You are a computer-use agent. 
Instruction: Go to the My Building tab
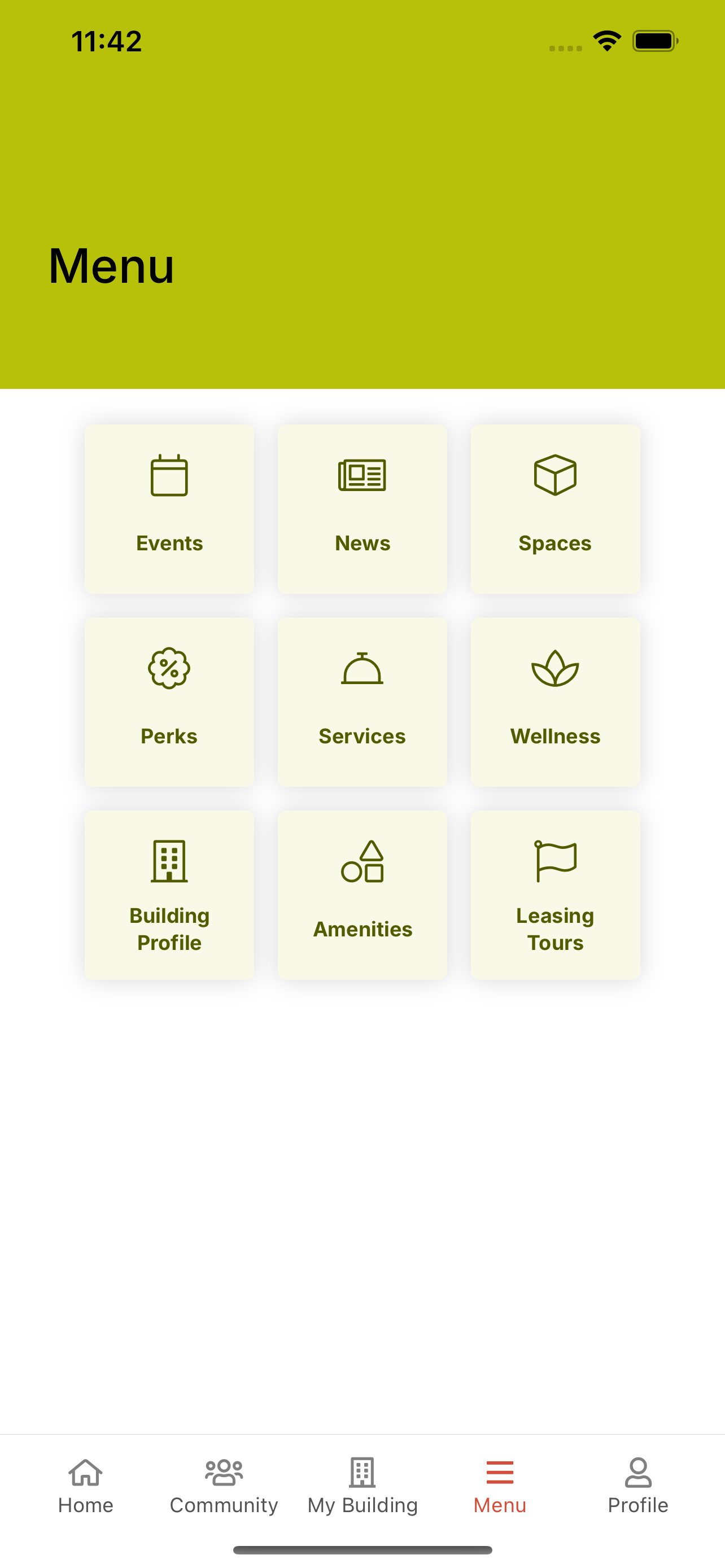click(x=362, y=1486)
